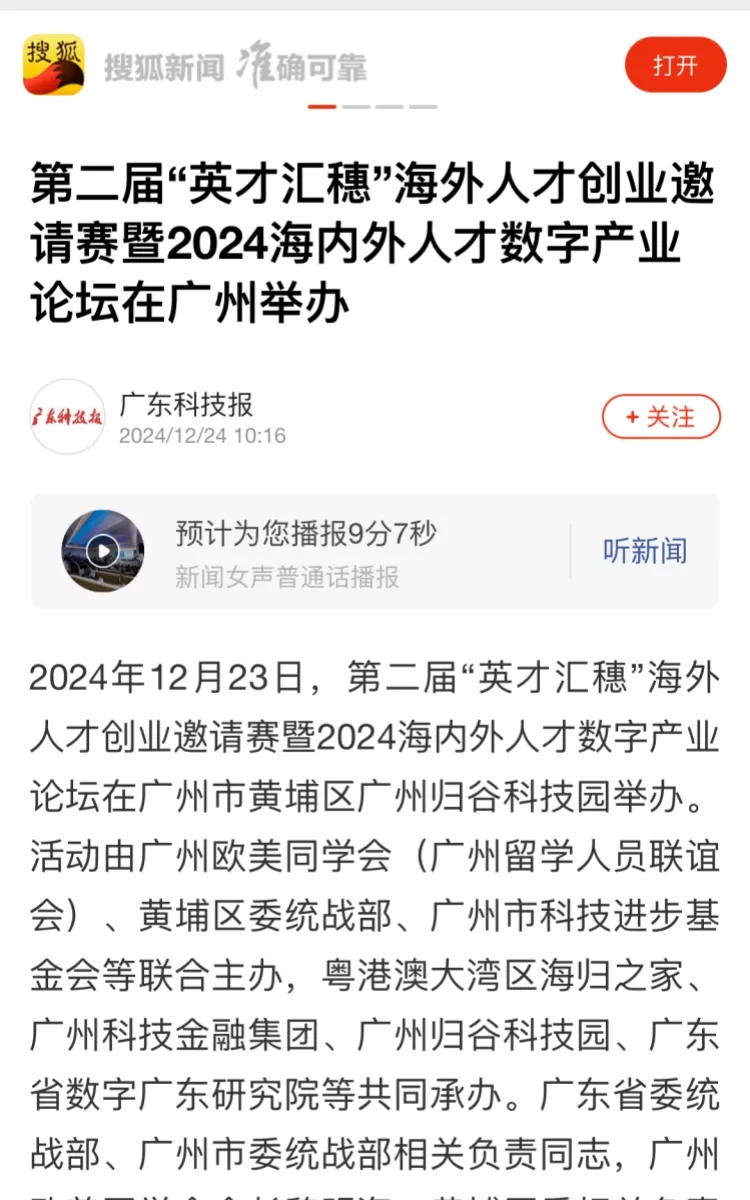Image resolution: width=750 pixels, height=1200 pixels.
Task: Play the news audio broadcast
Action: pyautogui.click(x=102, y=550)
